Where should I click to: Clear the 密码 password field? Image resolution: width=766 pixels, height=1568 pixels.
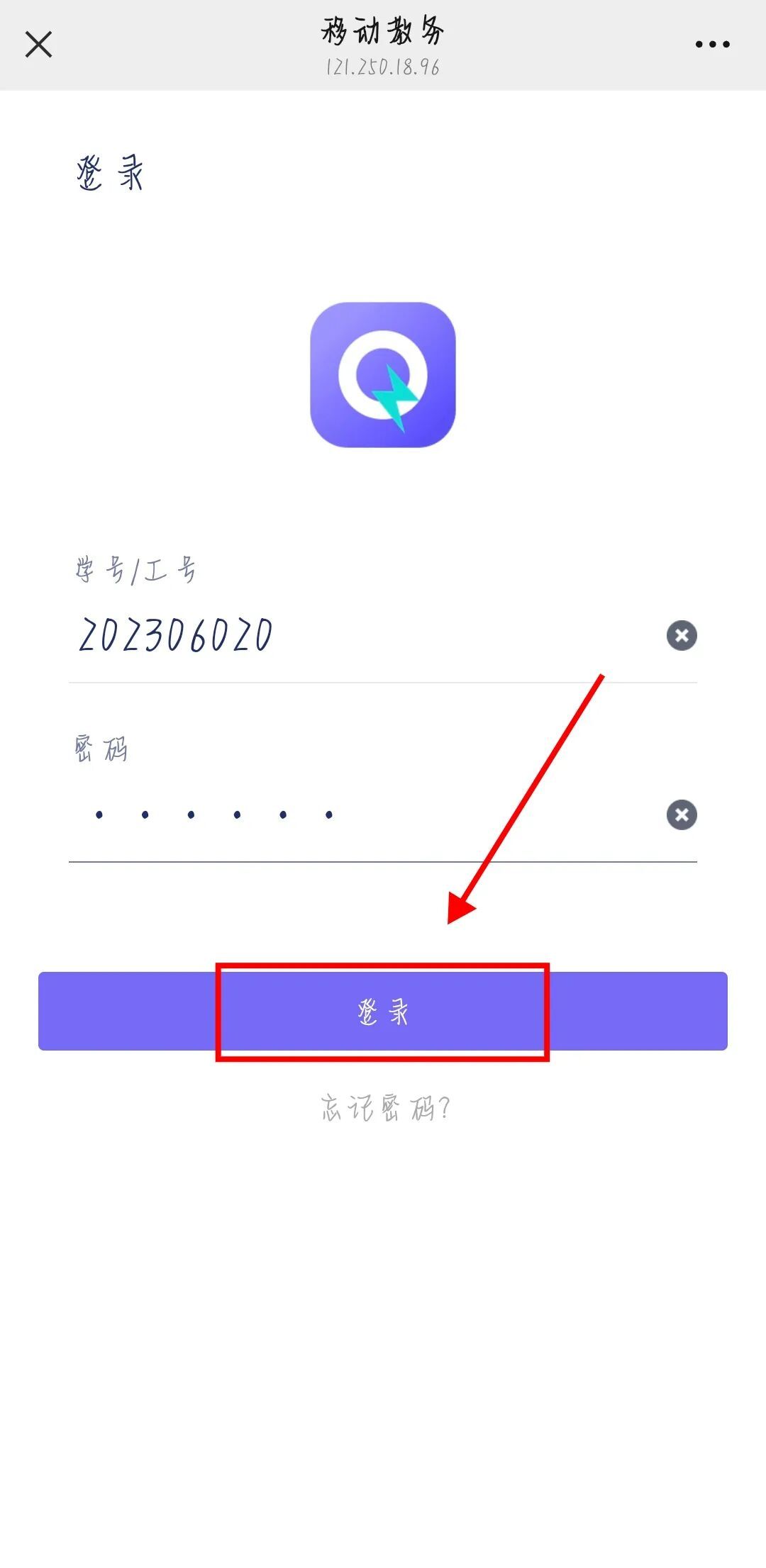point(682,814)
